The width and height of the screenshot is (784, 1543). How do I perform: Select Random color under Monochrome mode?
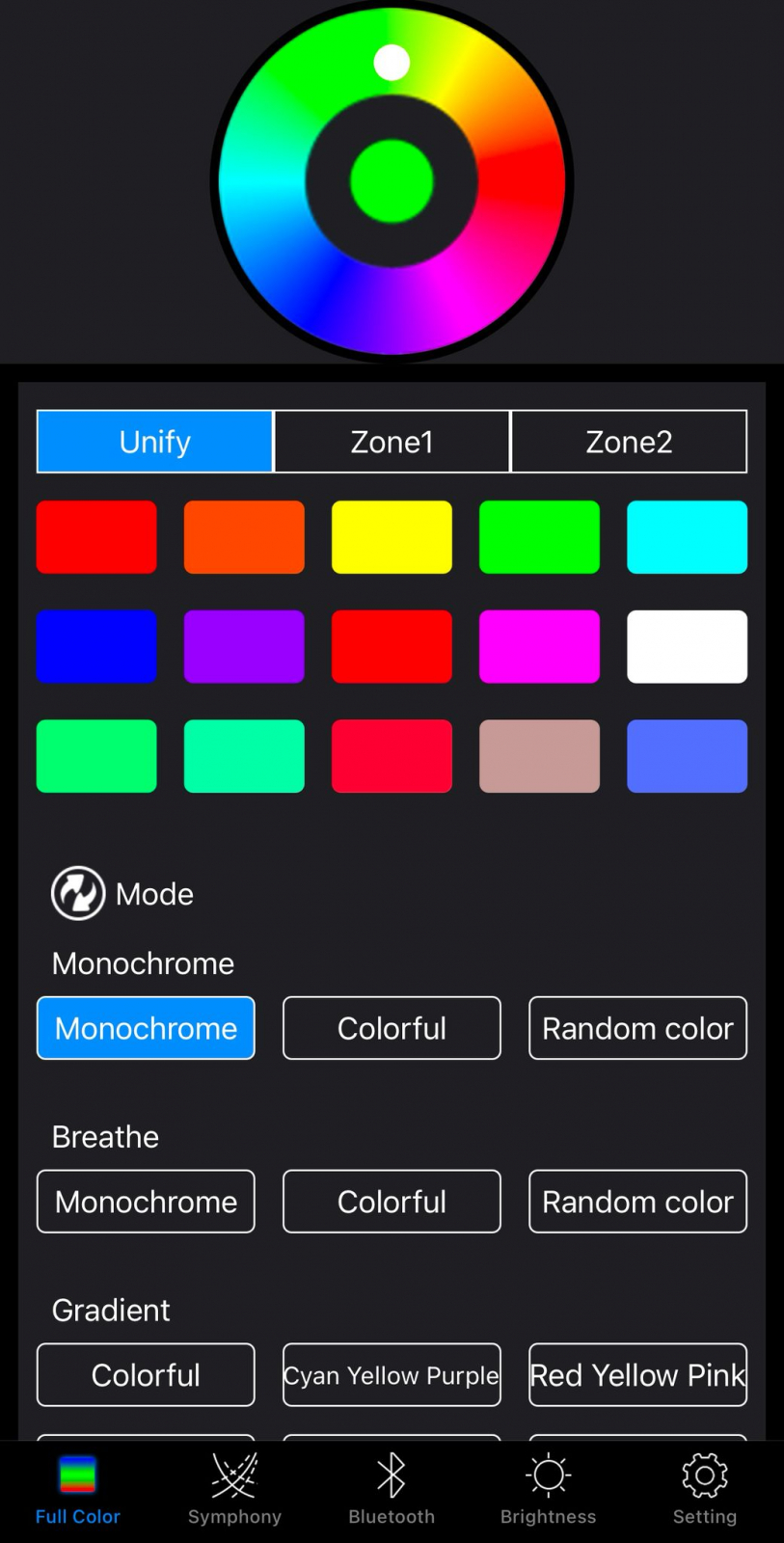click(x=637, y=1028)
